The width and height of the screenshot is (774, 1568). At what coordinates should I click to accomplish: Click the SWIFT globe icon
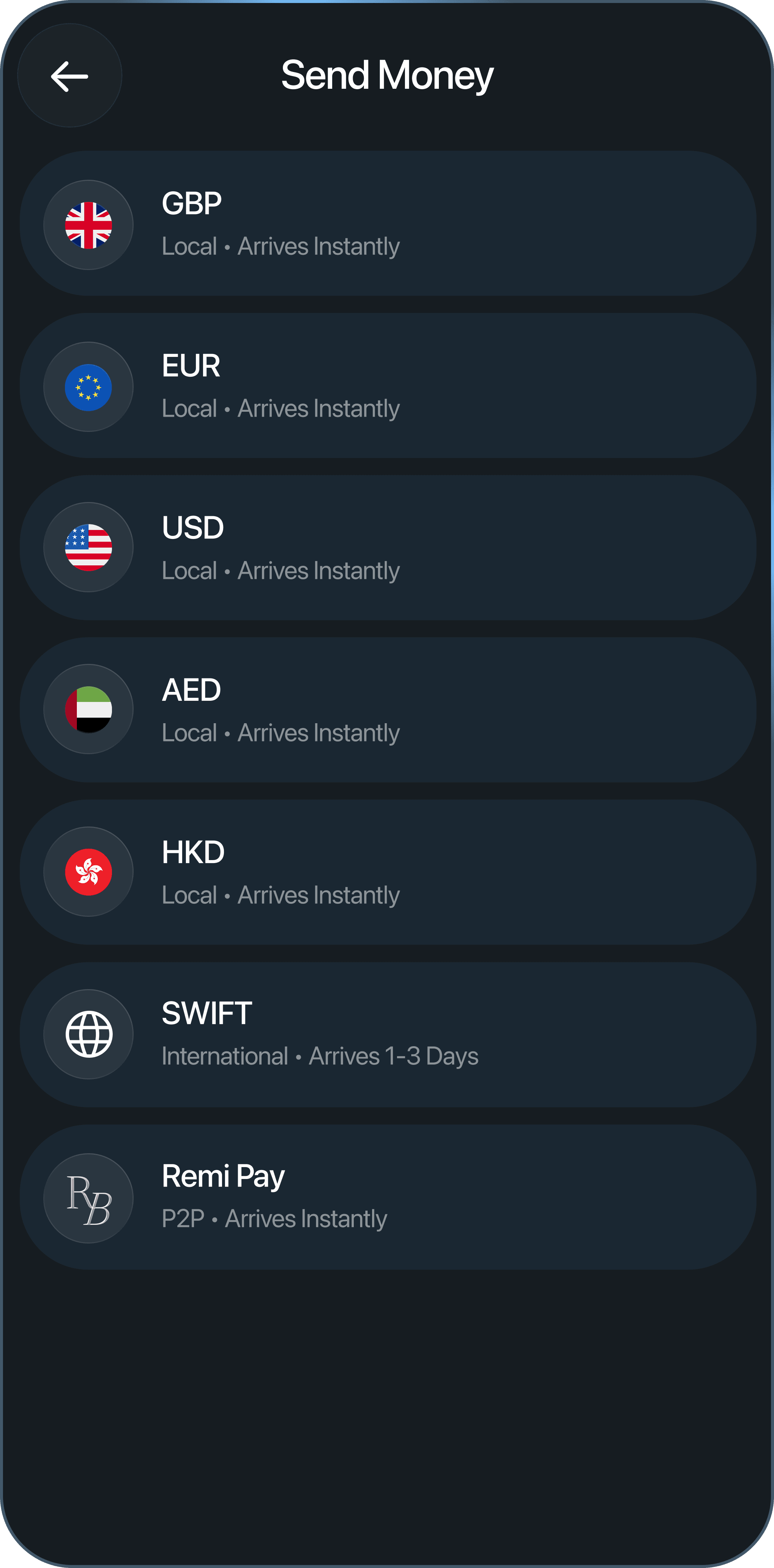[88, 1034]
